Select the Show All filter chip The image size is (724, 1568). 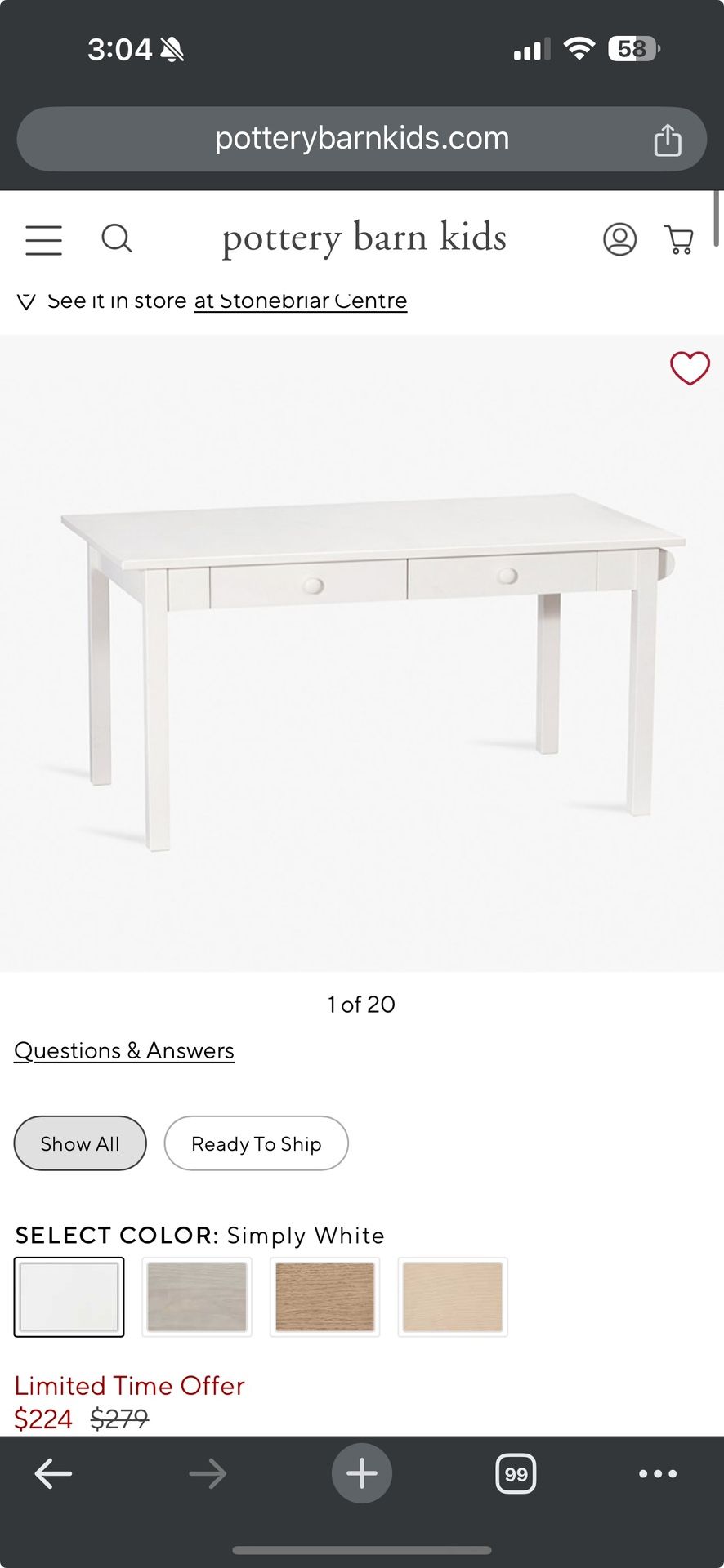point(80,1143)
